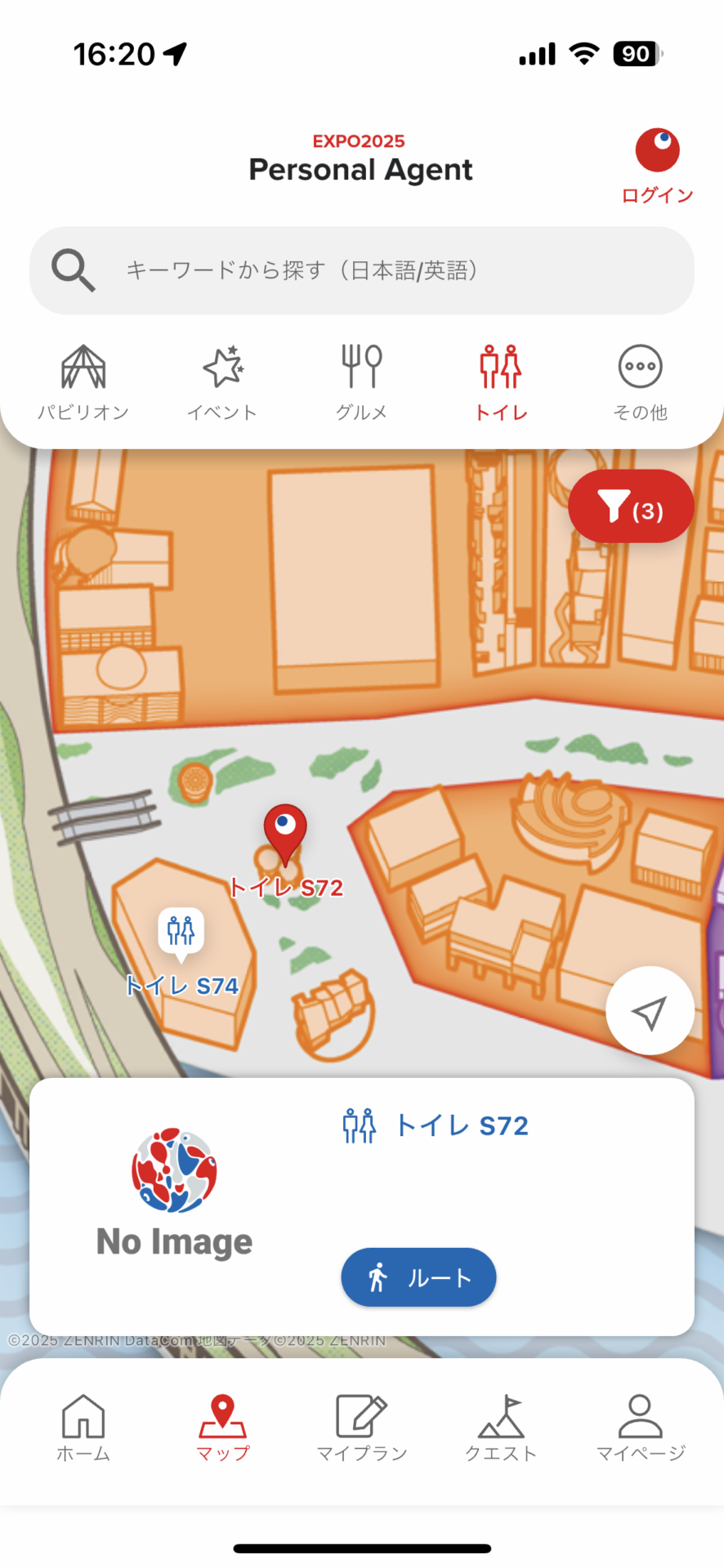Open the トイレ S72 detail card
Screen dimensions: 724x1568
[462, 1126]
